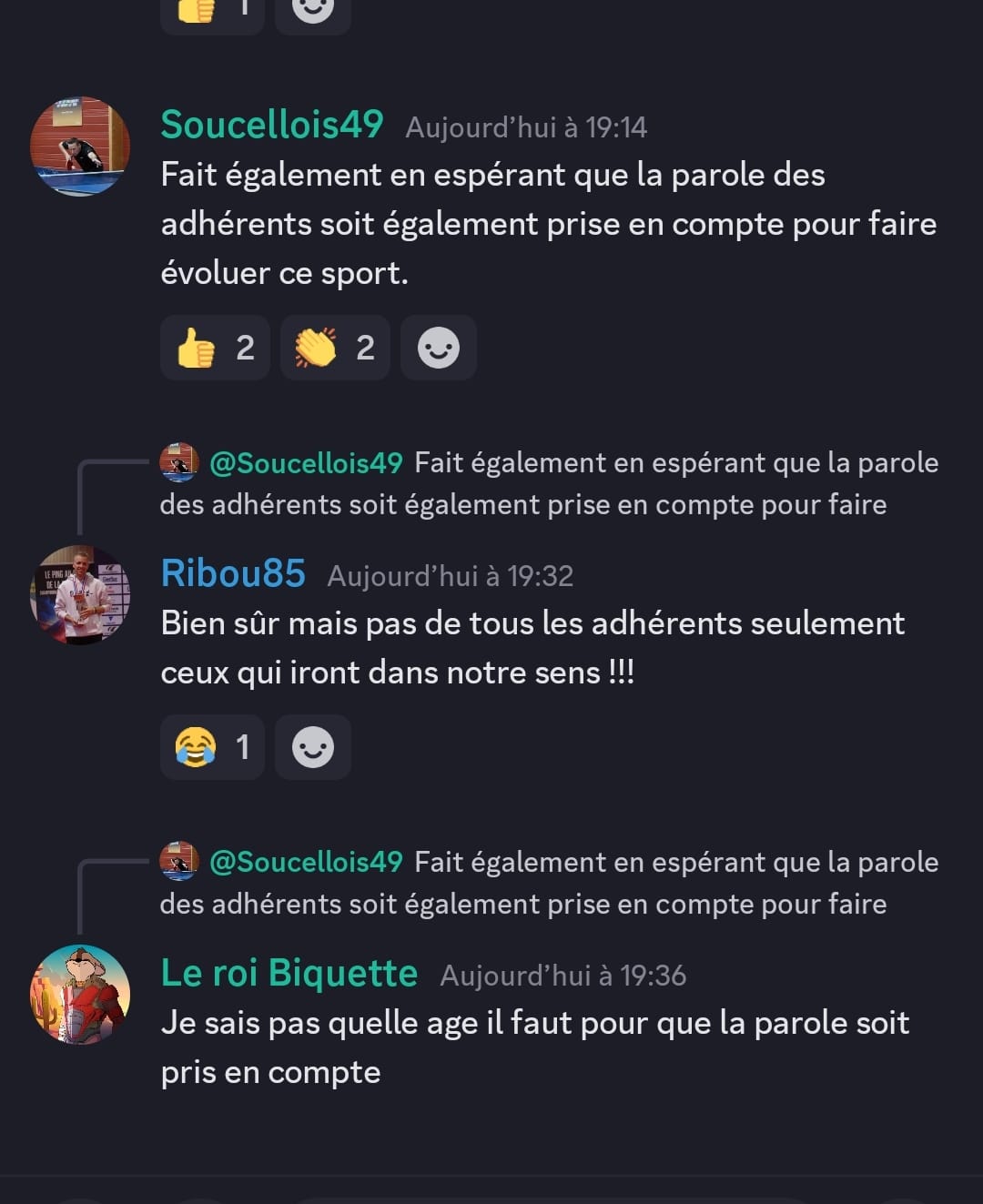
Task: Open Ribou85's profile avatar
Action: pos(80,595)
